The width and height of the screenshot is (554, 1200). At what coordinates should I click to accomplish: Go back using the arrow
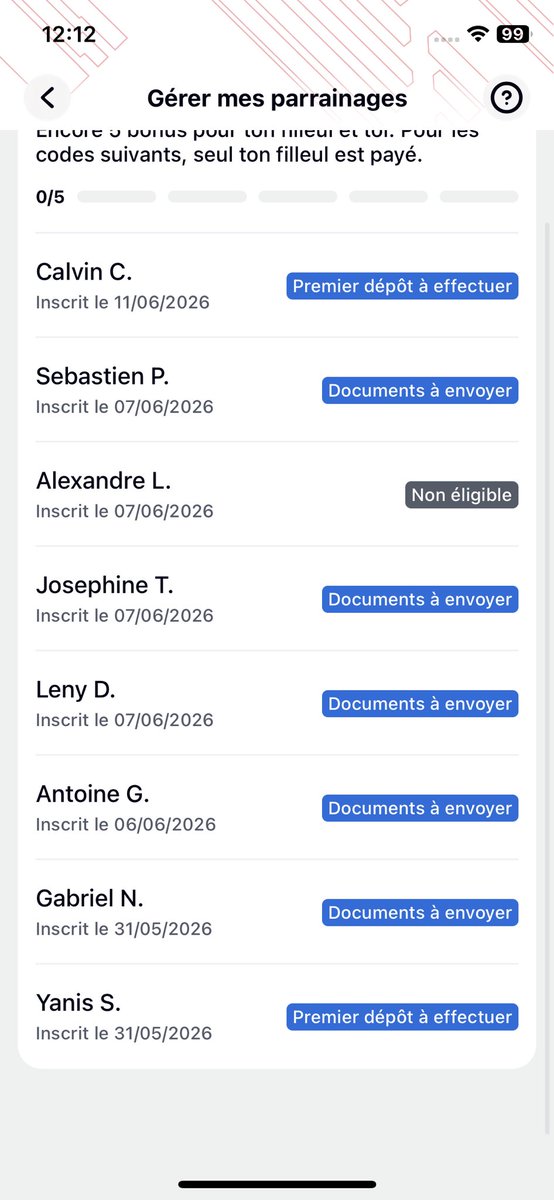47,98
